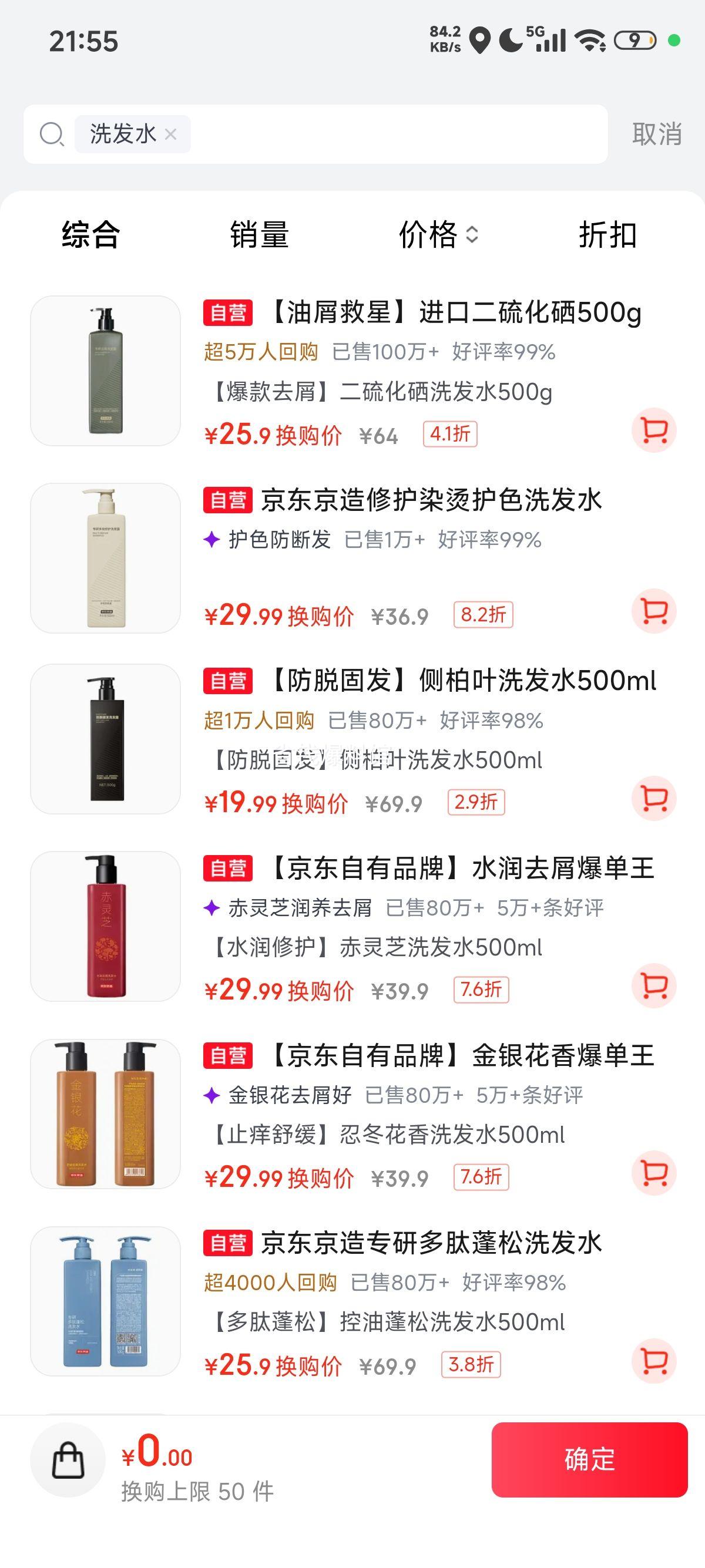This screenshot has height=1568, width=705.
Task: Add 二硫化硒500g shampoo to cart
Action: click(x=654, y=430)
